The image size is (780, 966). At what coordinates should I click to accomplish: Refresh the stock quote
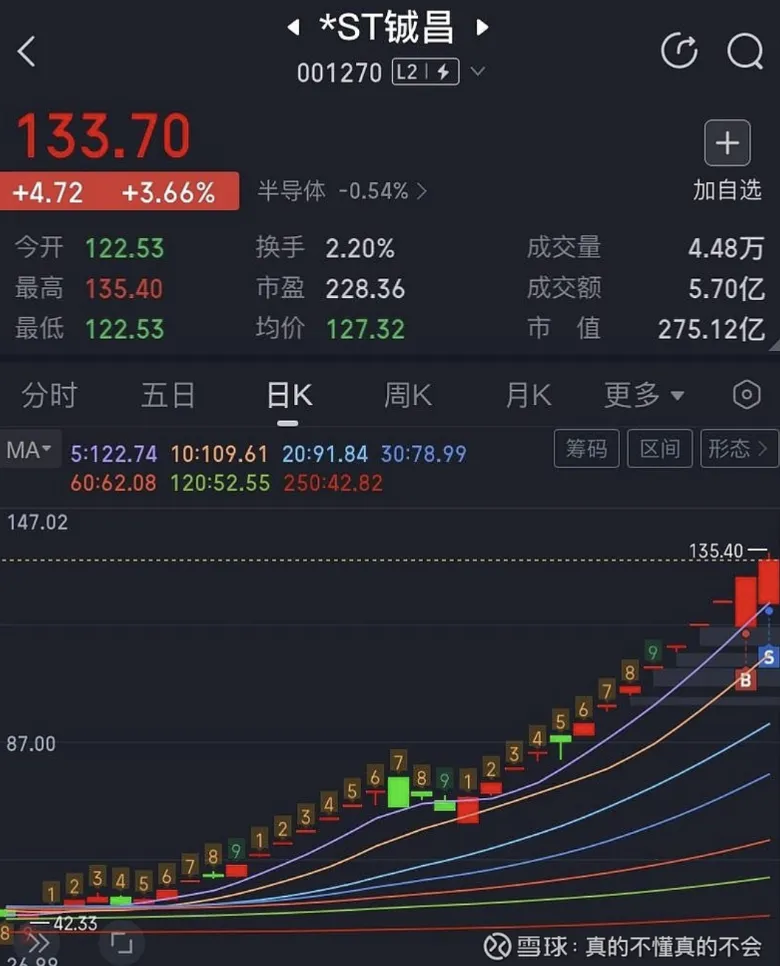[679, 51]
